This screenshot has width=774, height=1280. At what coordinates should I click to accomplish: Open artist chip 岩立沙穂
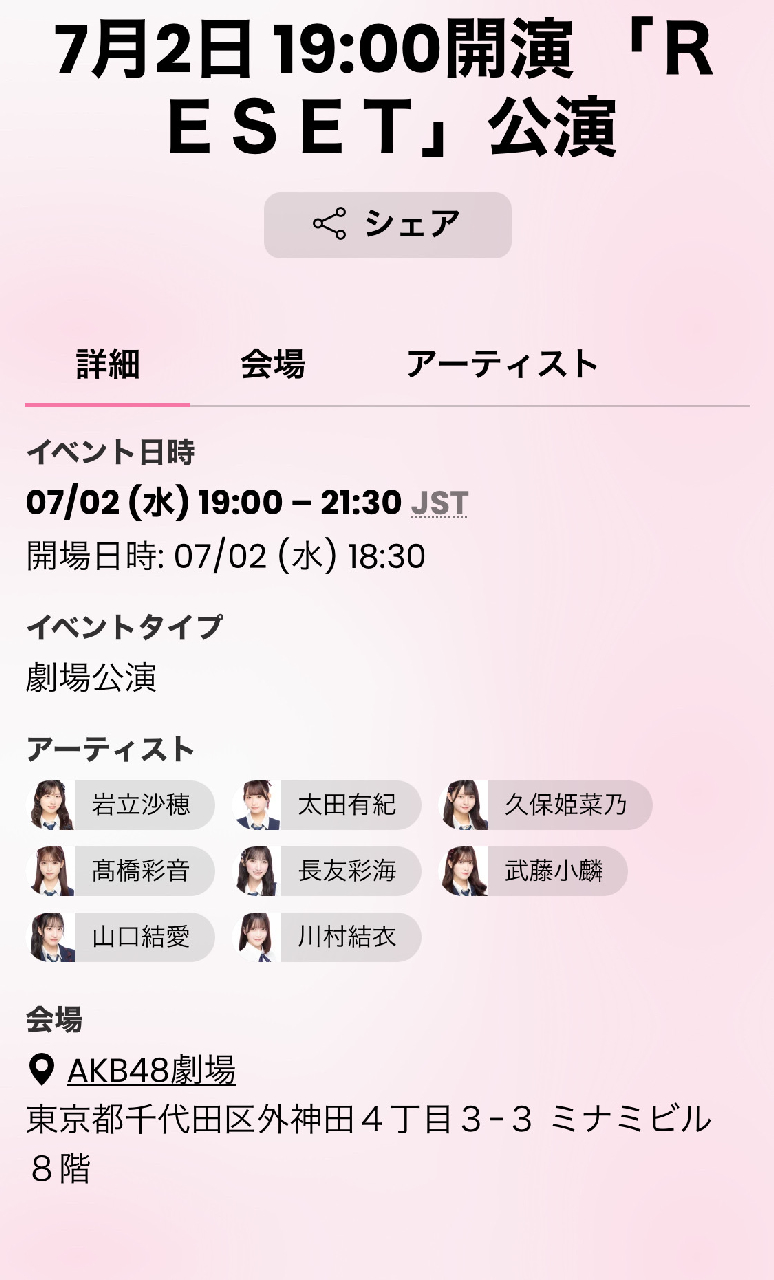coord(120,805)
